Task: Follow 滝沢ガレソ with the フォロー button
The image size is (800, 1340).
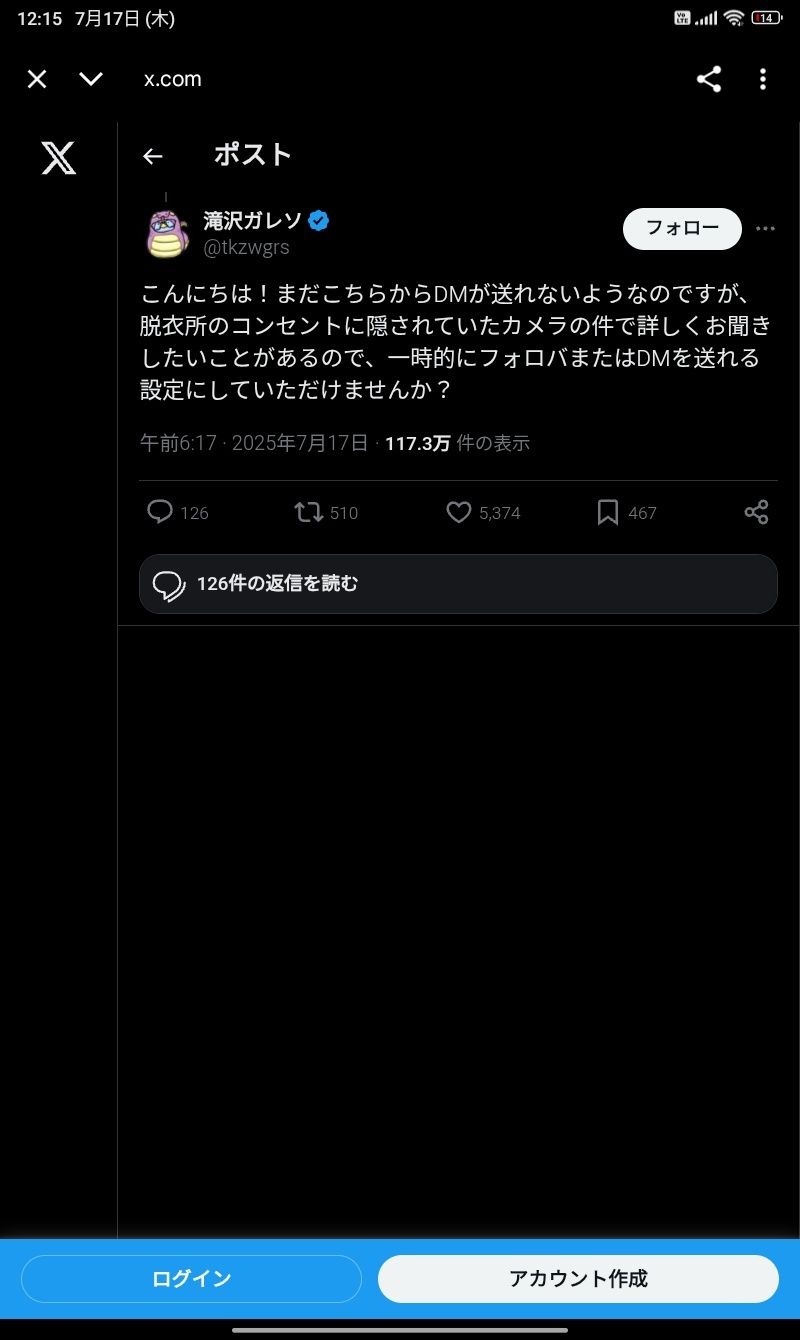Action: pyautogui.click(x=682, y=228)
